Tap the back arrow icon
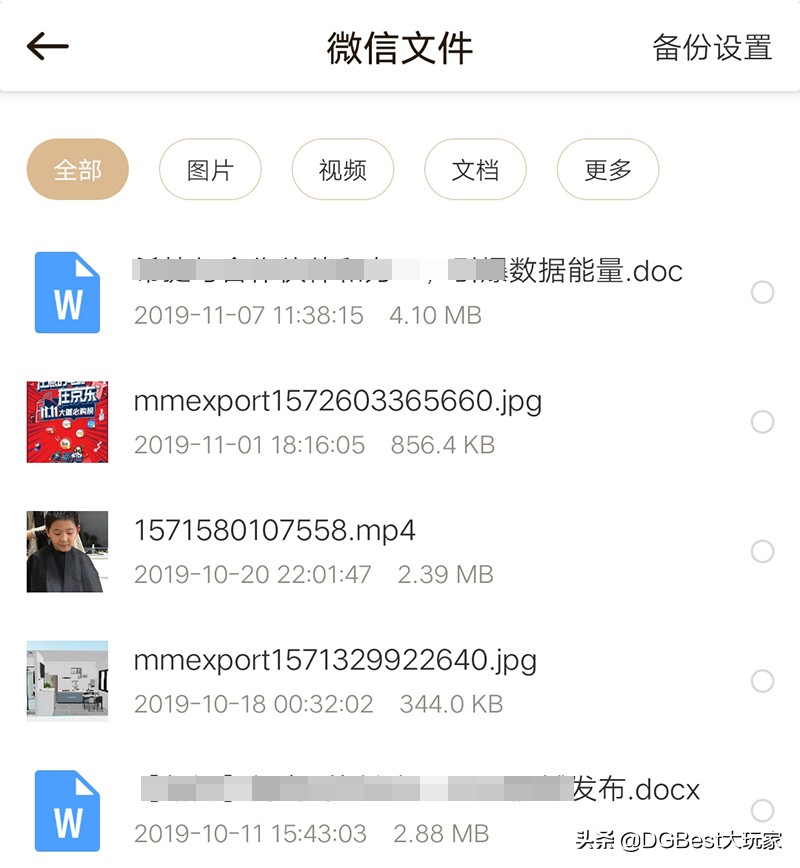Viewport: 800px width, 868px height. pyautogui.click(x=47, y=46)
